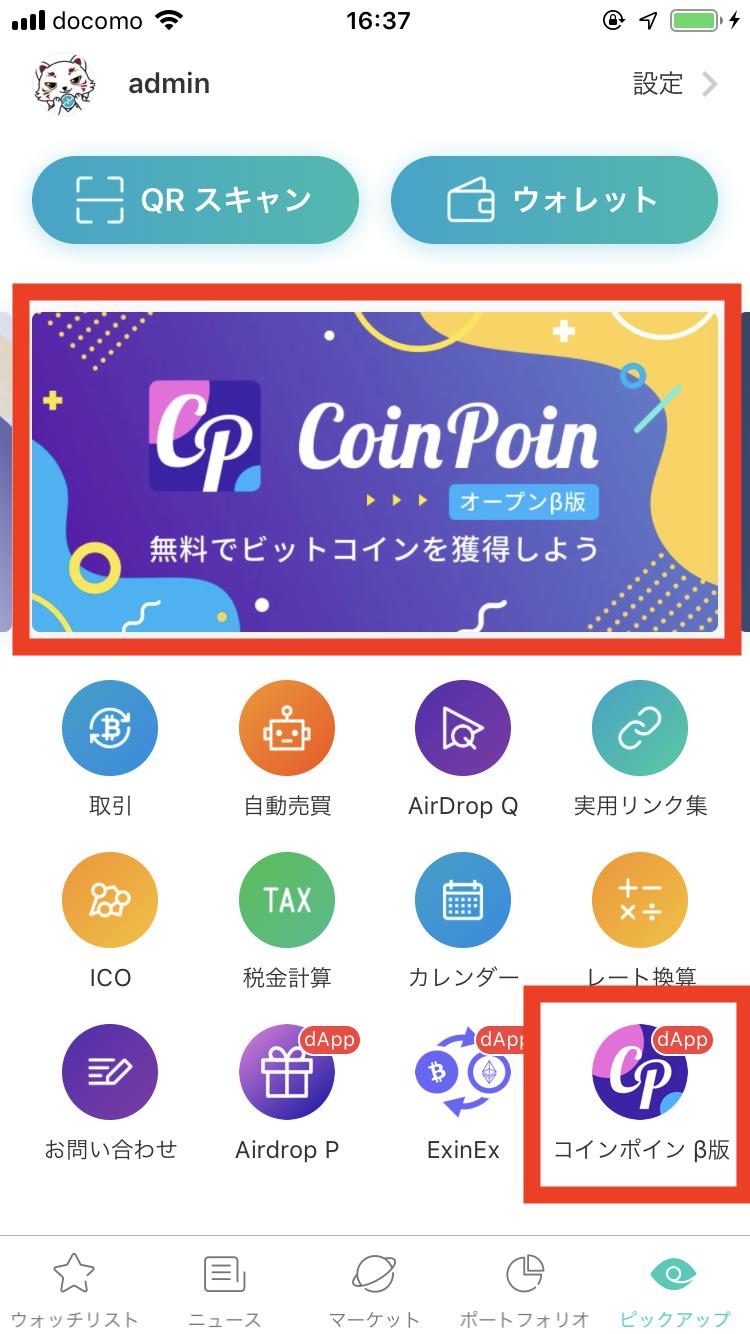Screen dimensions: 750x1334
Task: Switch to ウォッチリスト tab
Action: [x=74, y=1290]
